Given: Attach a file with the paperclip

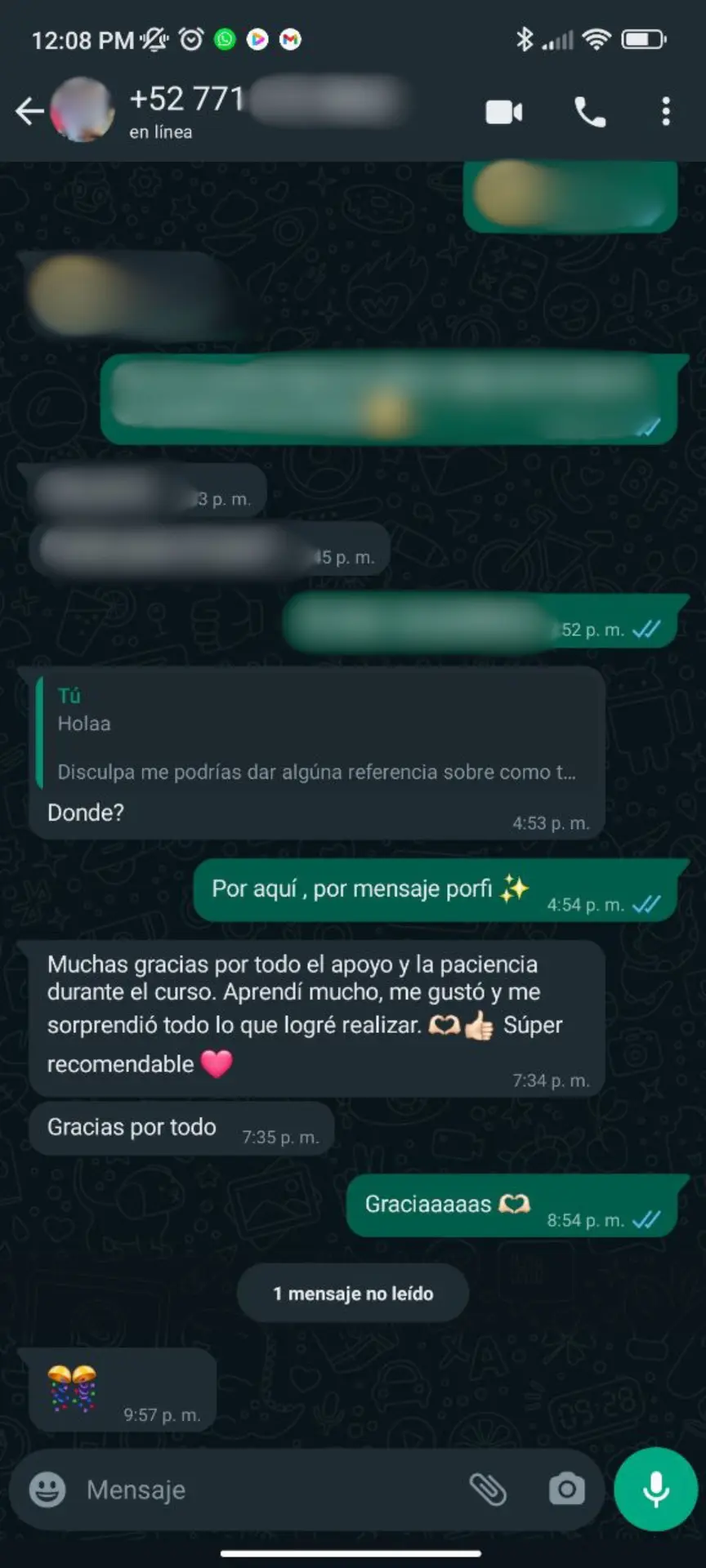Looking at the screenshot, I should (488, 1489).
